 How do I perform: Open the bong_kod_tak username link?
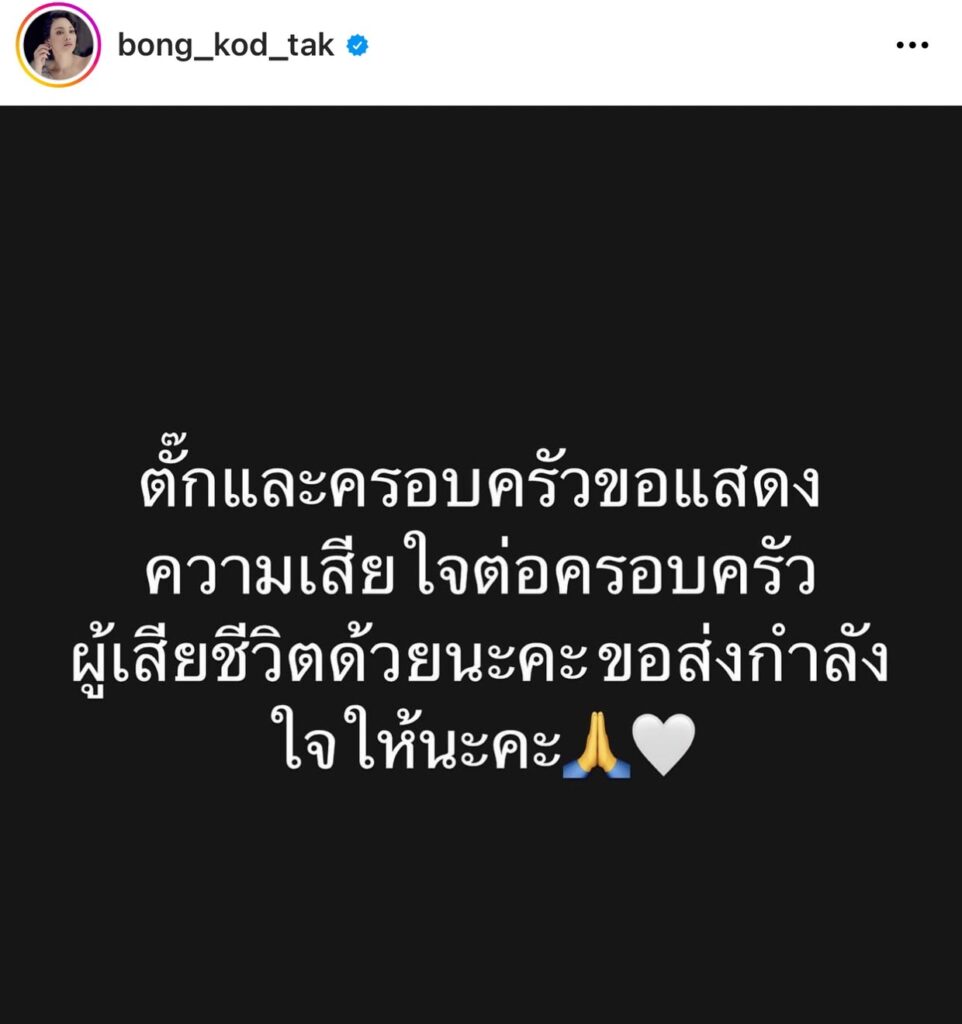point(226,45)
